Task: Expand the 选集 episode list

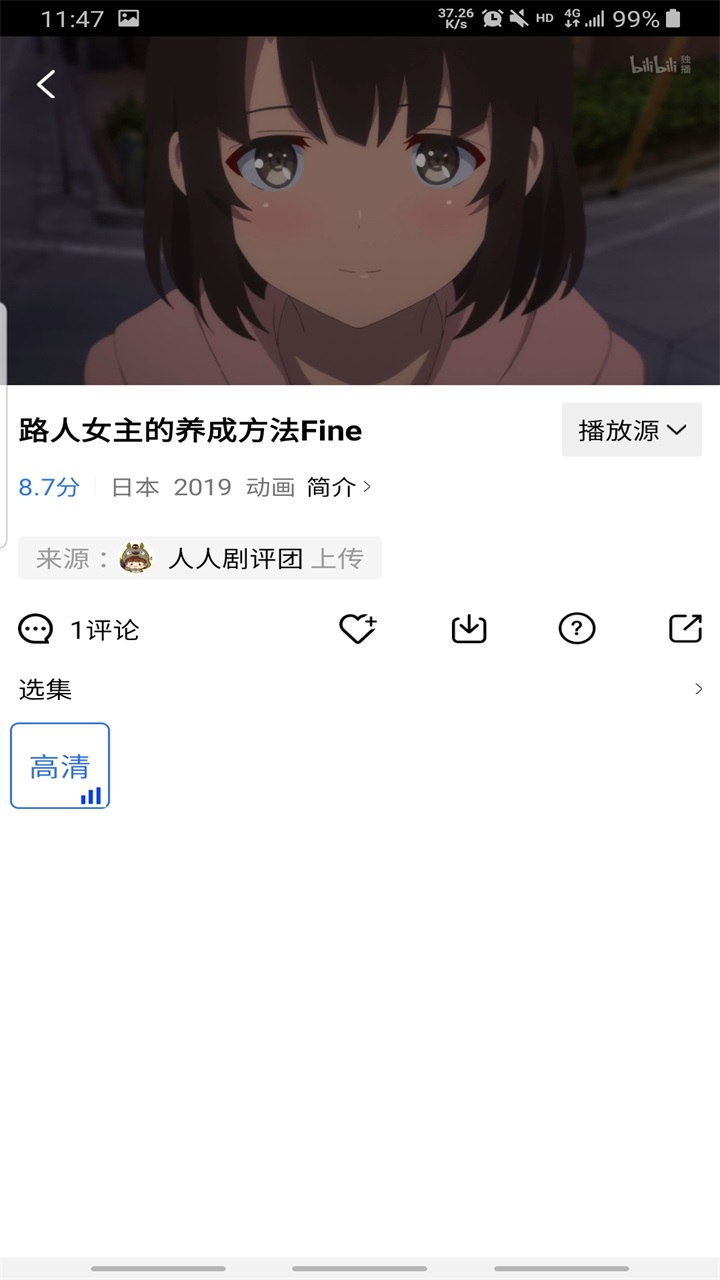Action: click(x=698, y=689)
